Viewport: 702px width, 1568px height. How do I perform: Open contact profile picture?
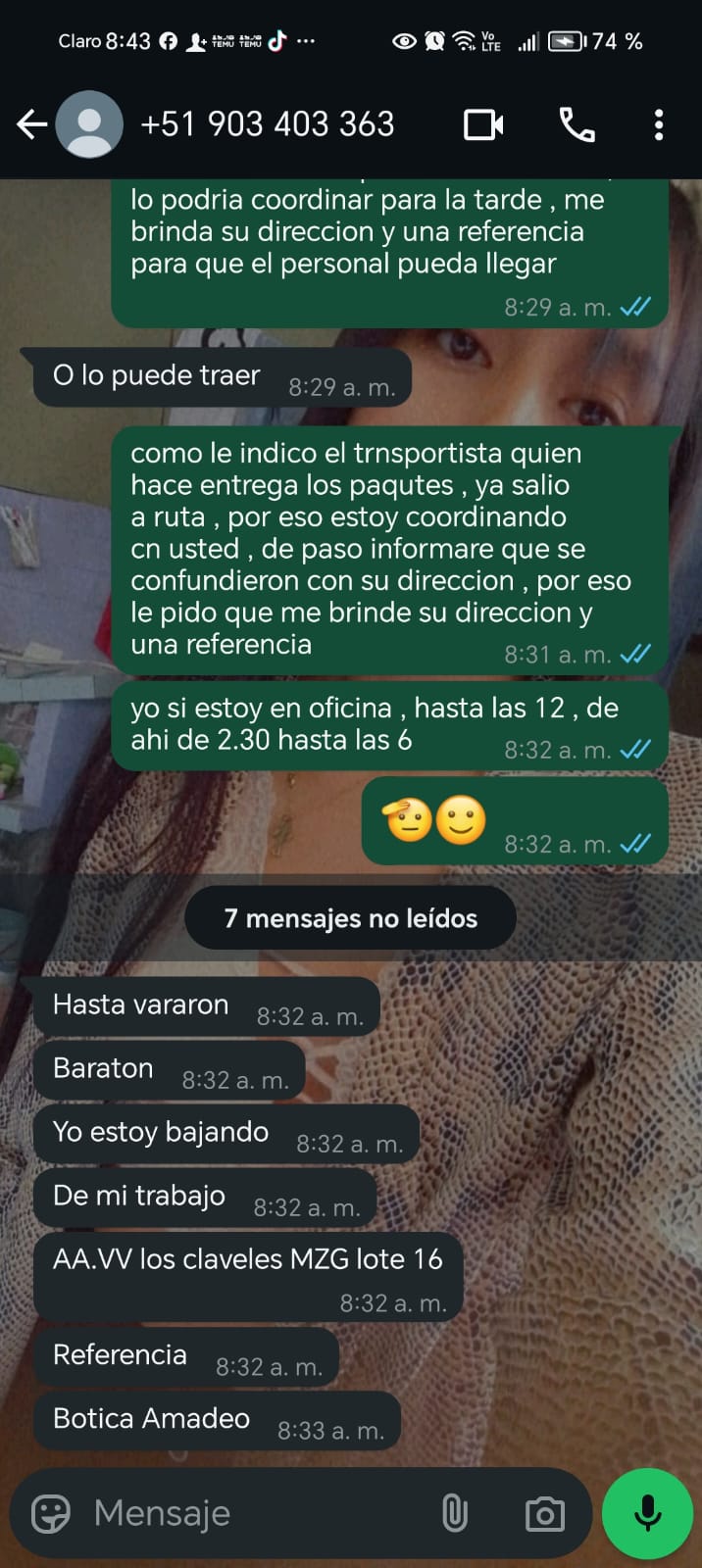(89, 124)
